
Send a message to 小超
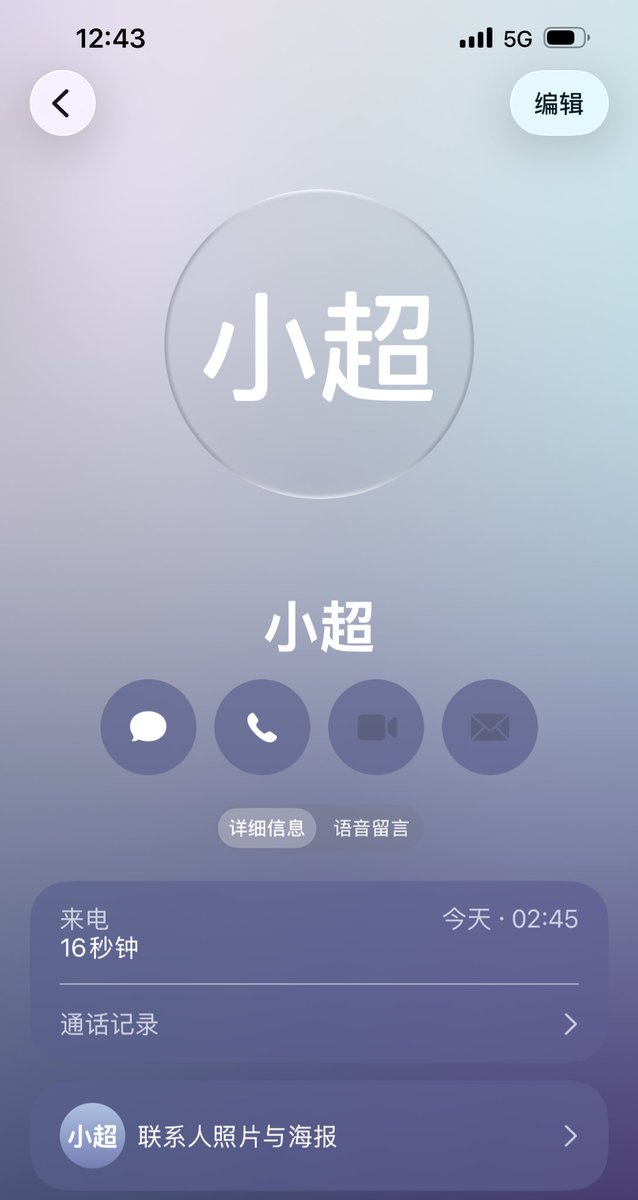point(148,727)
